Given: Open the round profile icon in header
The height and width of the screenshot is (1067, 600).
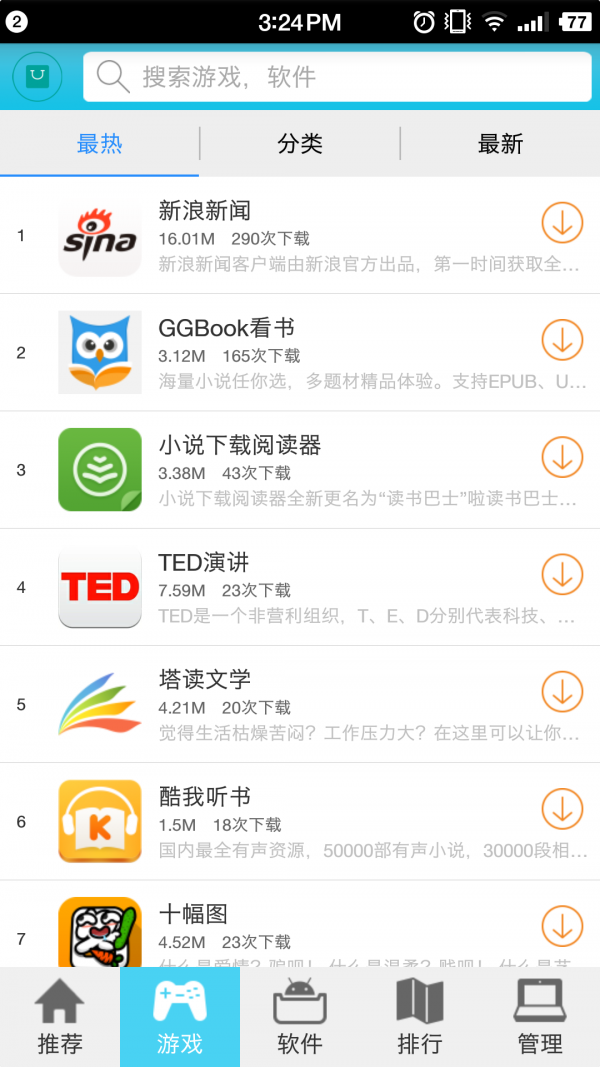Looking at the screenshot, I should point(38,76).
